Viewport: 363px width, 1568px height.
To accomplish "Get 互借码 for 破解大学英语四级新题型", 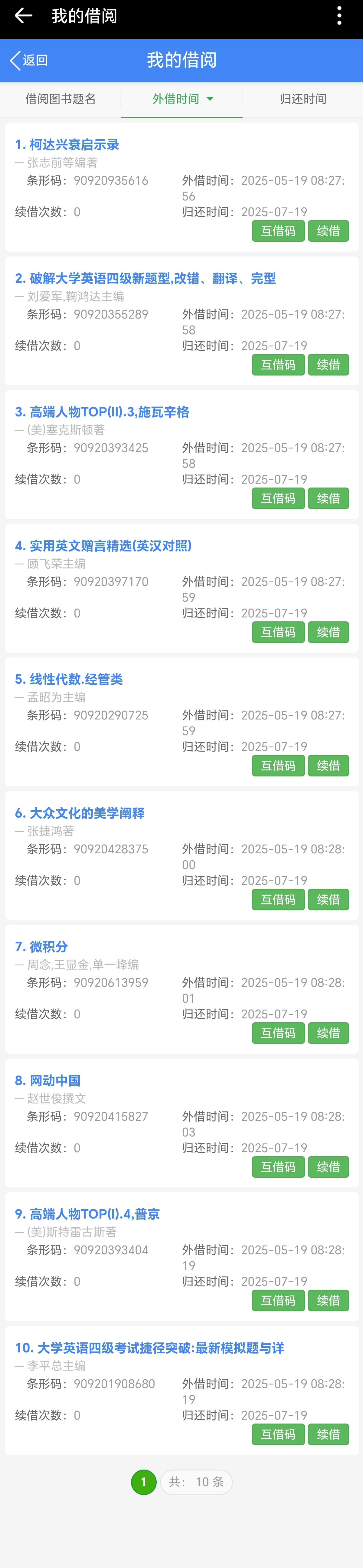I will coord(278,365).
